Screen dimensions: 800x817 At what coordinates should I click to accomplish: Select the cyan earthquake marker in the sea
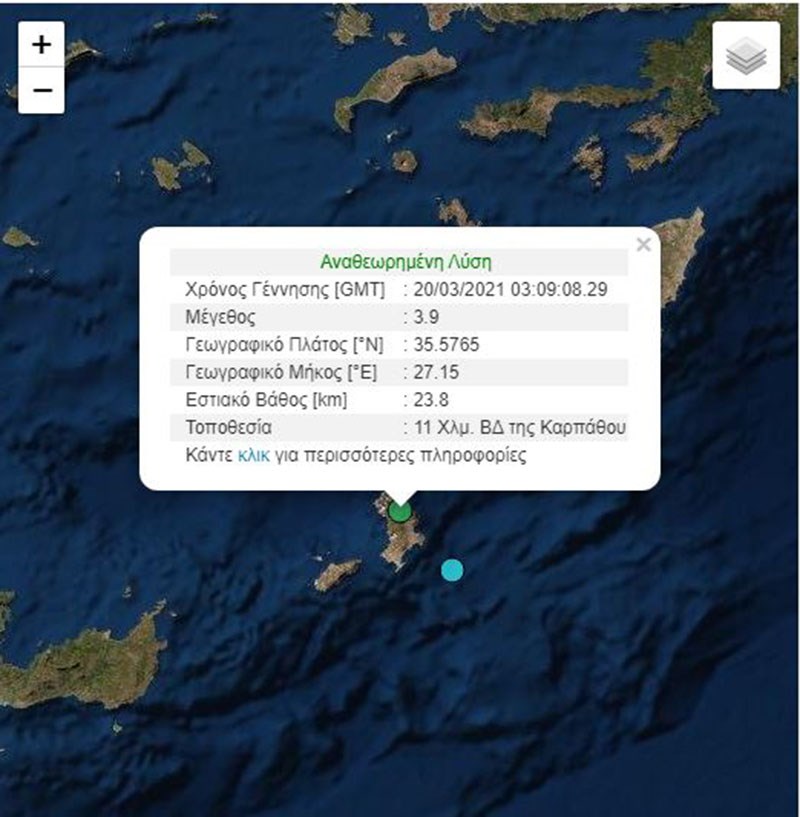[x=452, y=570]
